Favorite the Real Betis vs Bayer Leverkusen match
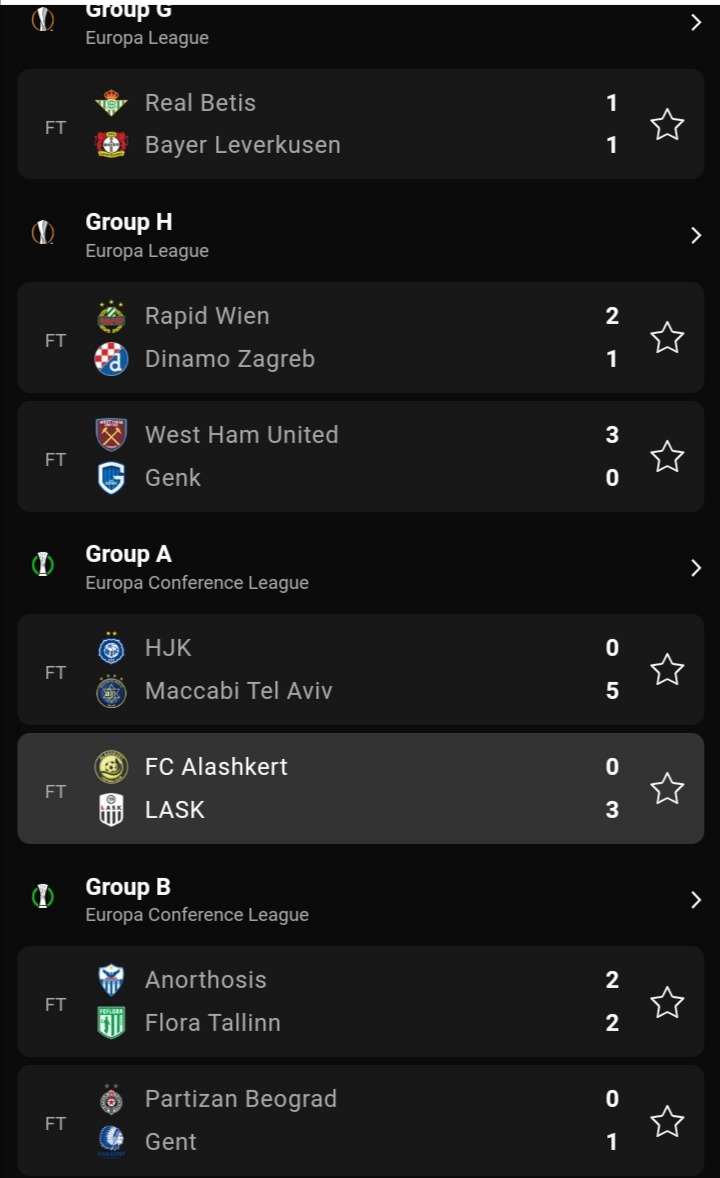 (667, 125)
